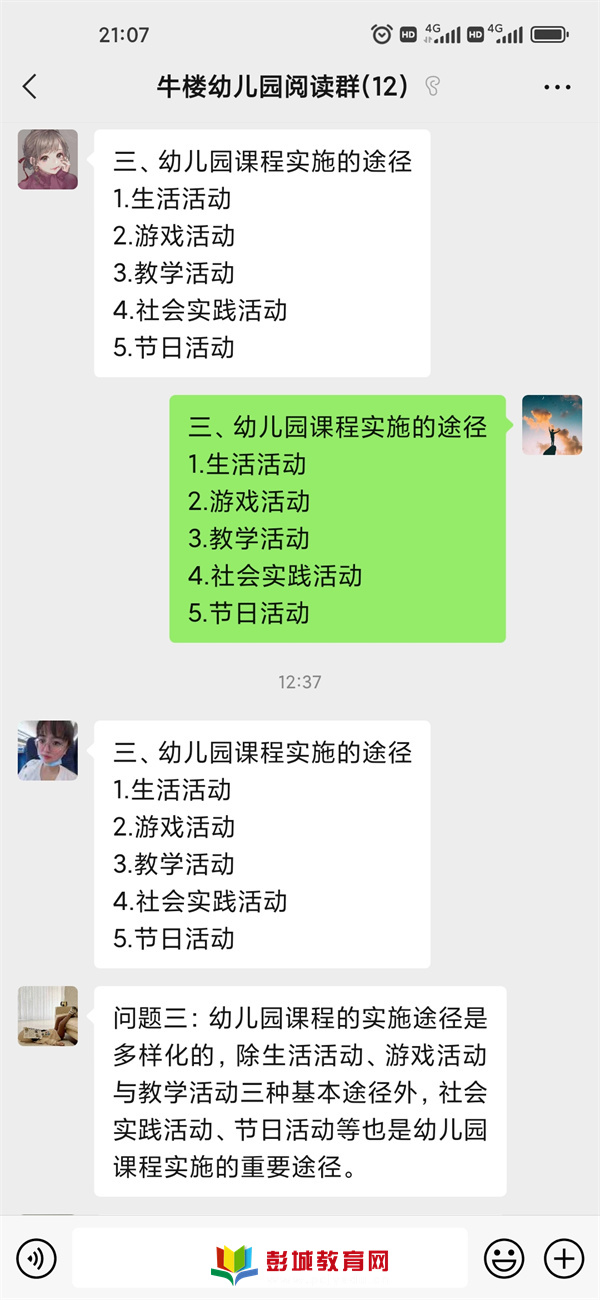The image size is (600, 1300).
Task: Open the three-dot chat info menu
Action: click(557, 88)
